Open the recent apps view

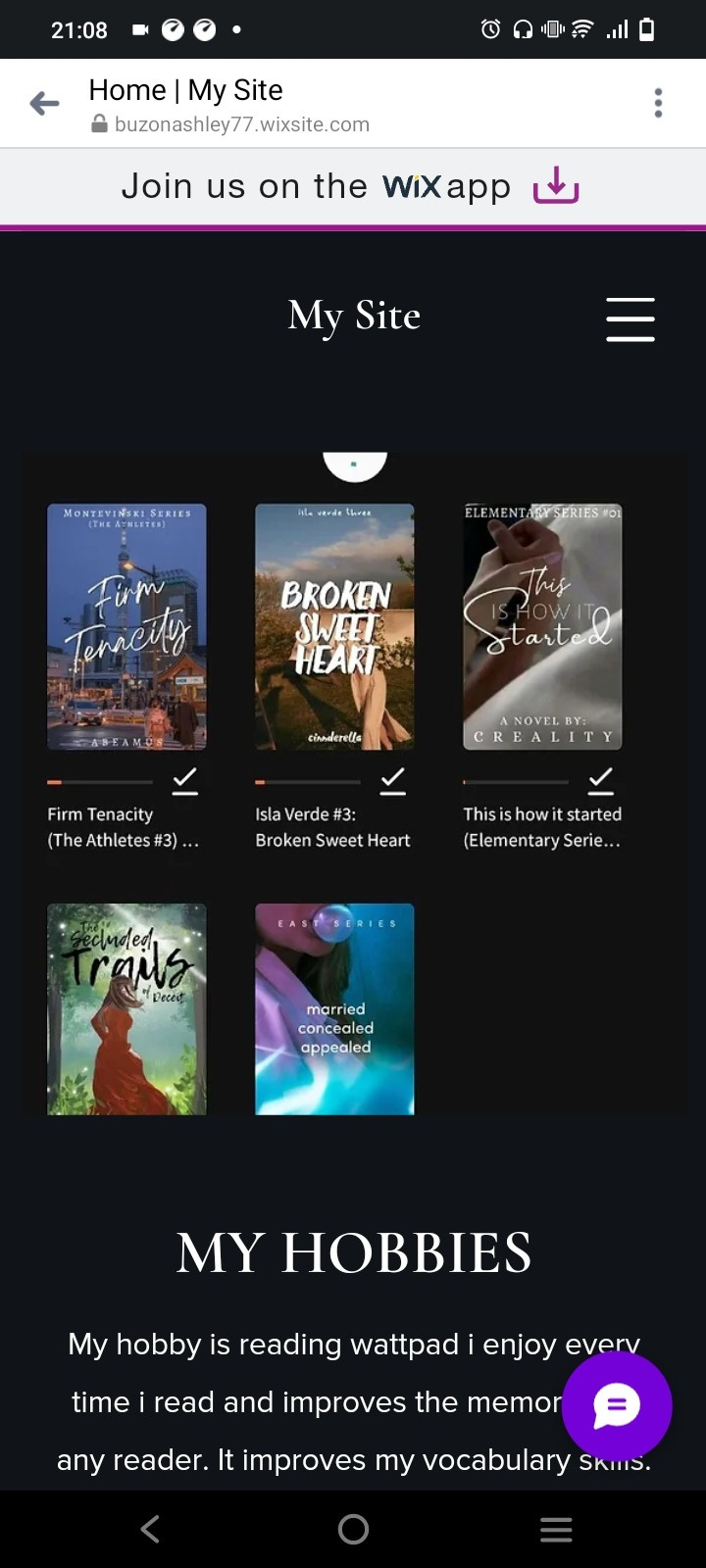[556, 1529]
